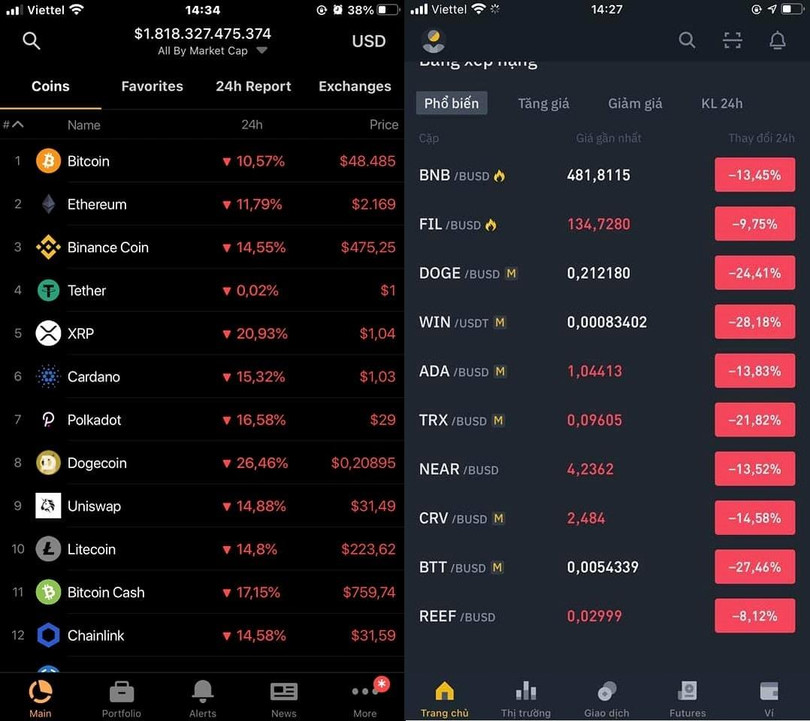Switch to the Tăng giá tab

543,103
